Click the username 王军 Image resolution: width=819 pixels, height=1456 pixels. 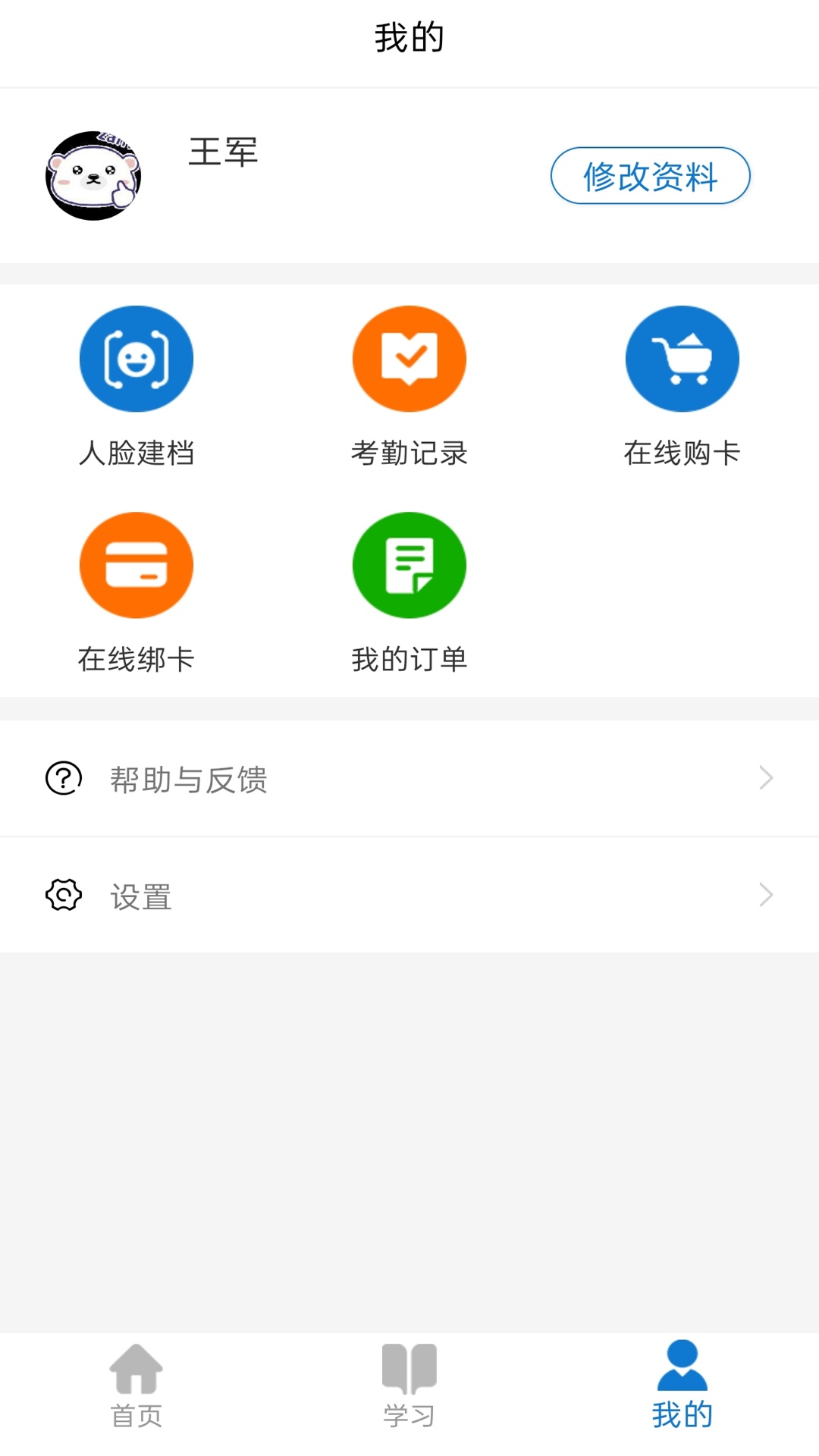tap(224, 152)
